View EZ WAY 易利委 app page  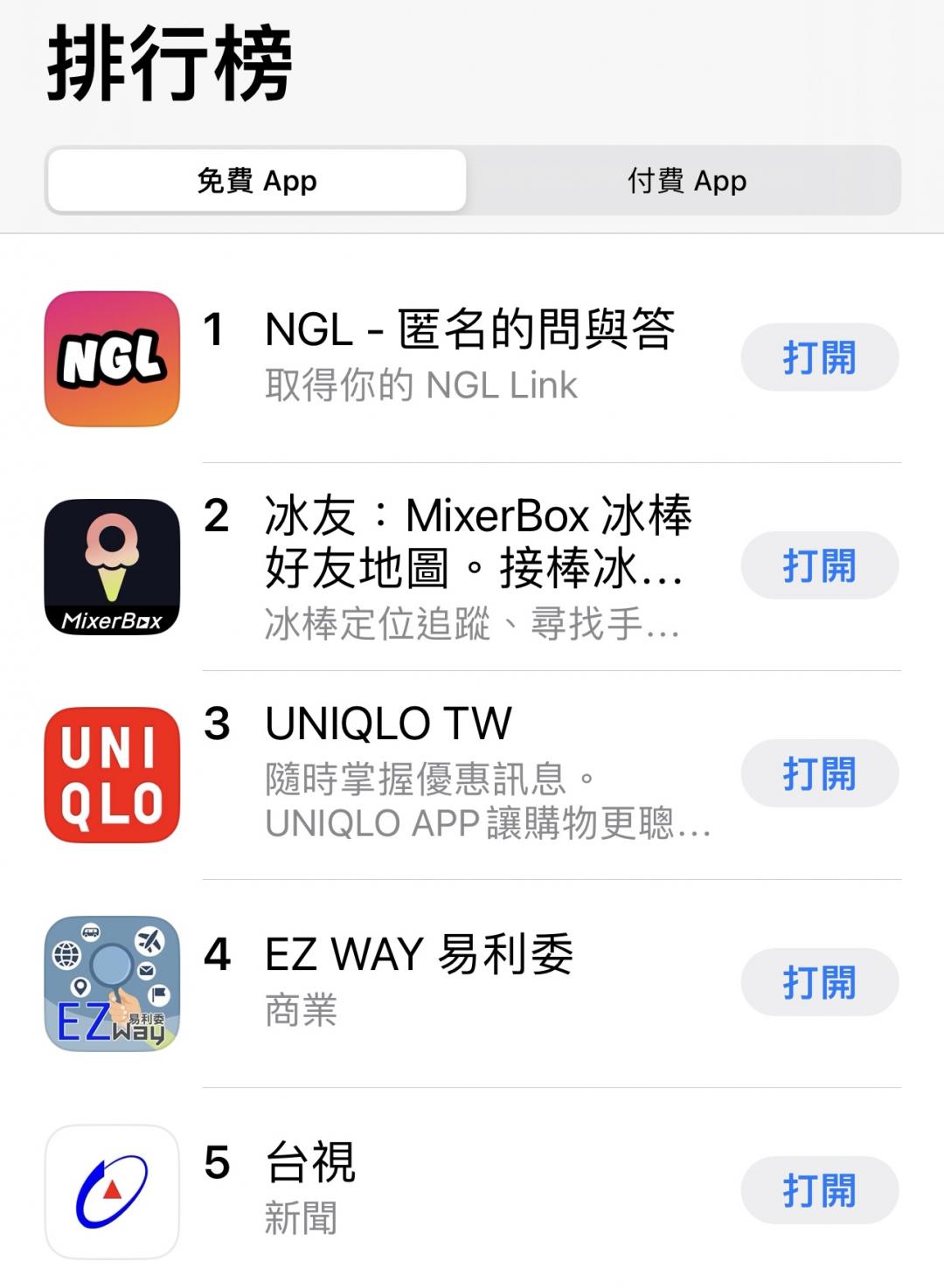click(420, 953)
